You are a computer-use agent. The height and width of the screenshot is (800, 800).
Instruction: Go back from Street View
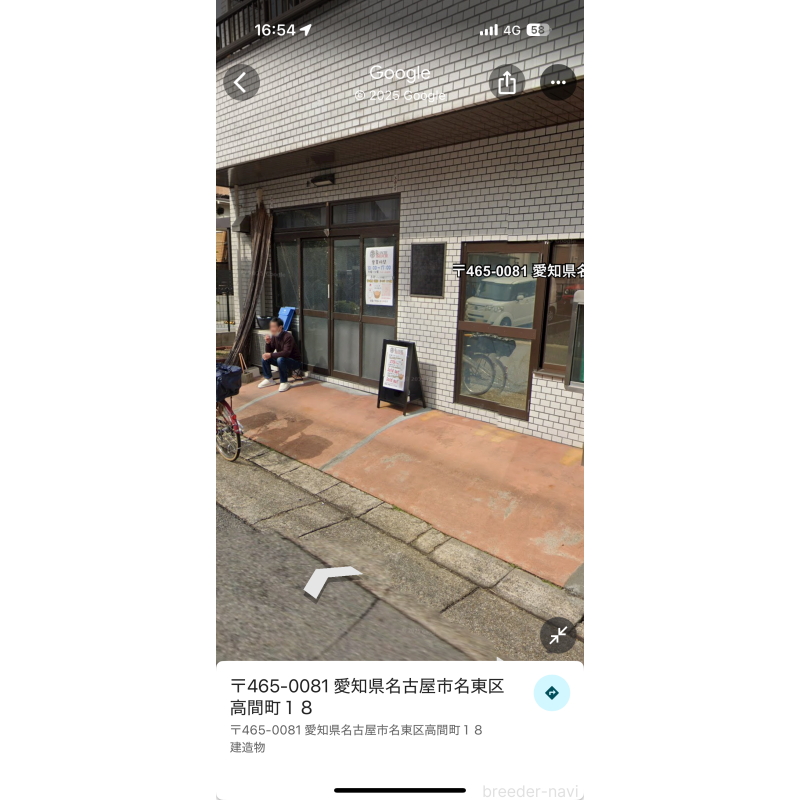(241, 82)
